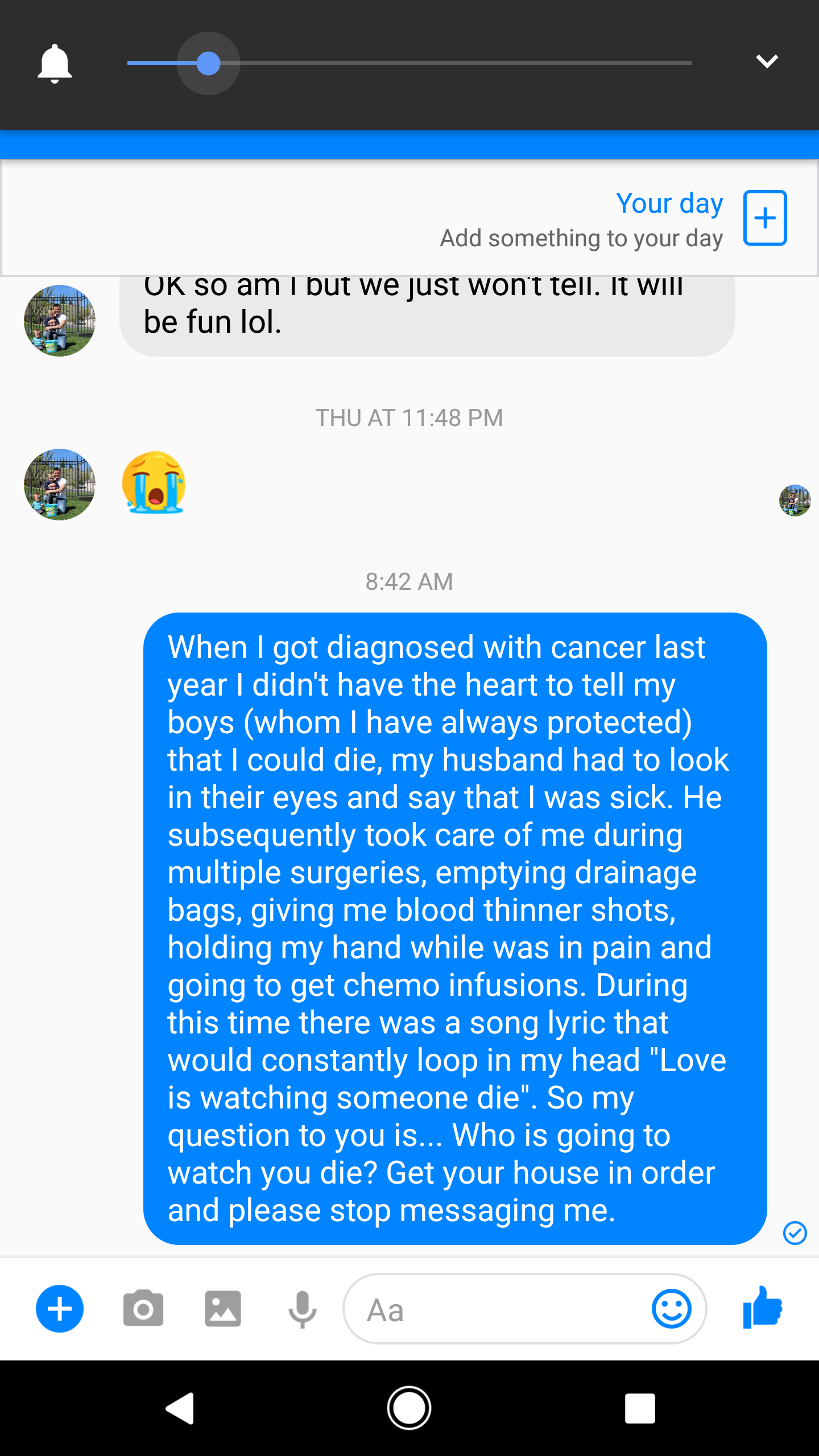Tap the volume slider thumb
The image size is (819, 1456).
pos(208,63)
